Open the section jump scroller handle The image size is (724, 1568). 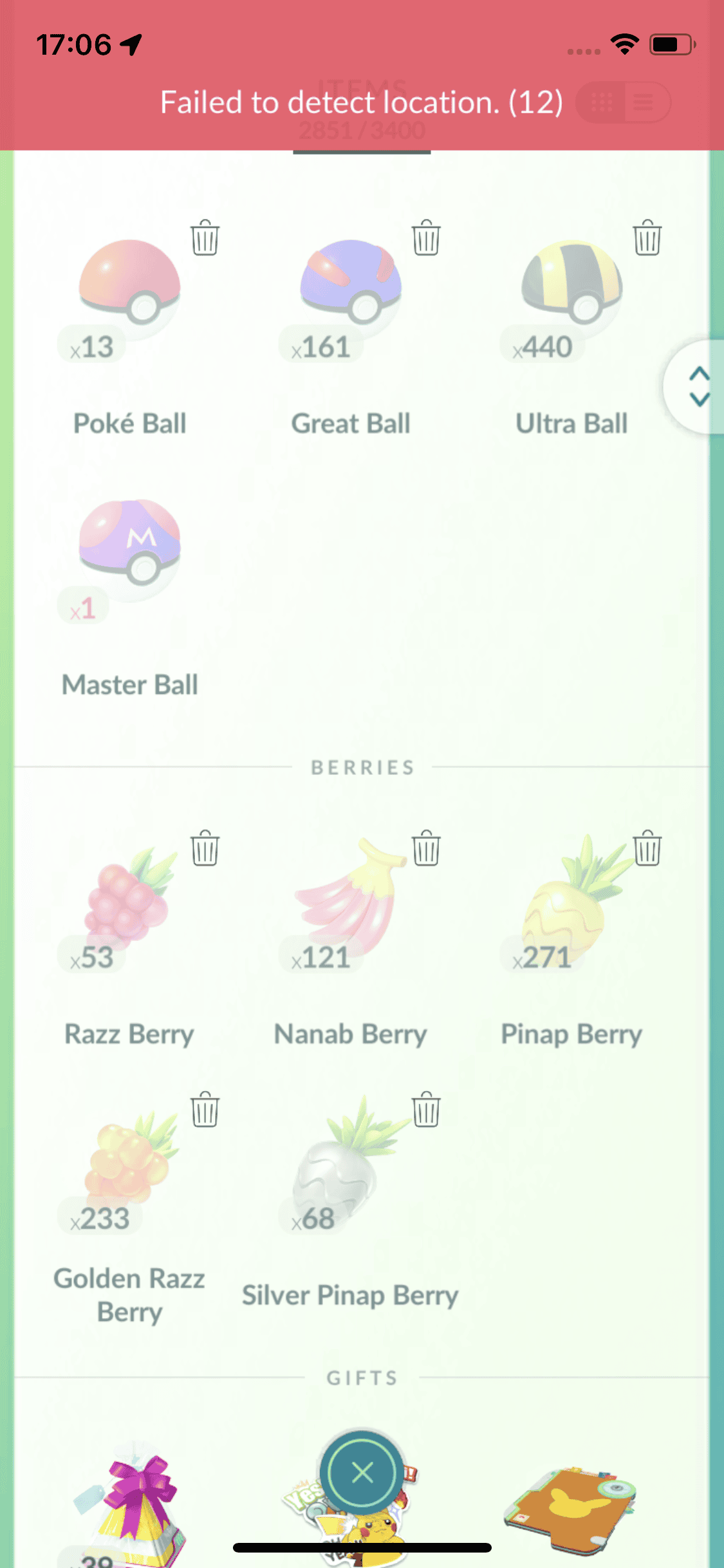(x=698, y=387)
